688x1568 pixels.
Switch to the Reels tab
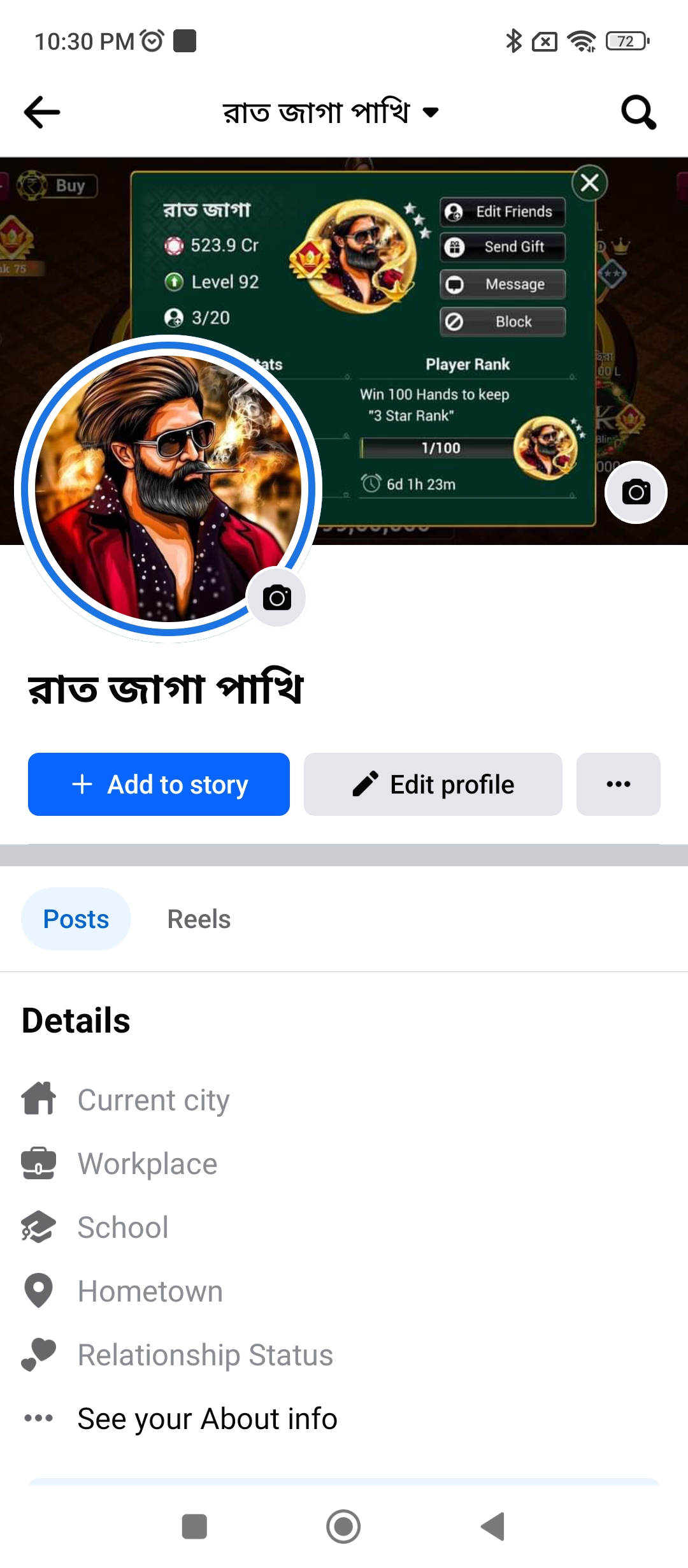pyautogui.click(x=199, y=919)
